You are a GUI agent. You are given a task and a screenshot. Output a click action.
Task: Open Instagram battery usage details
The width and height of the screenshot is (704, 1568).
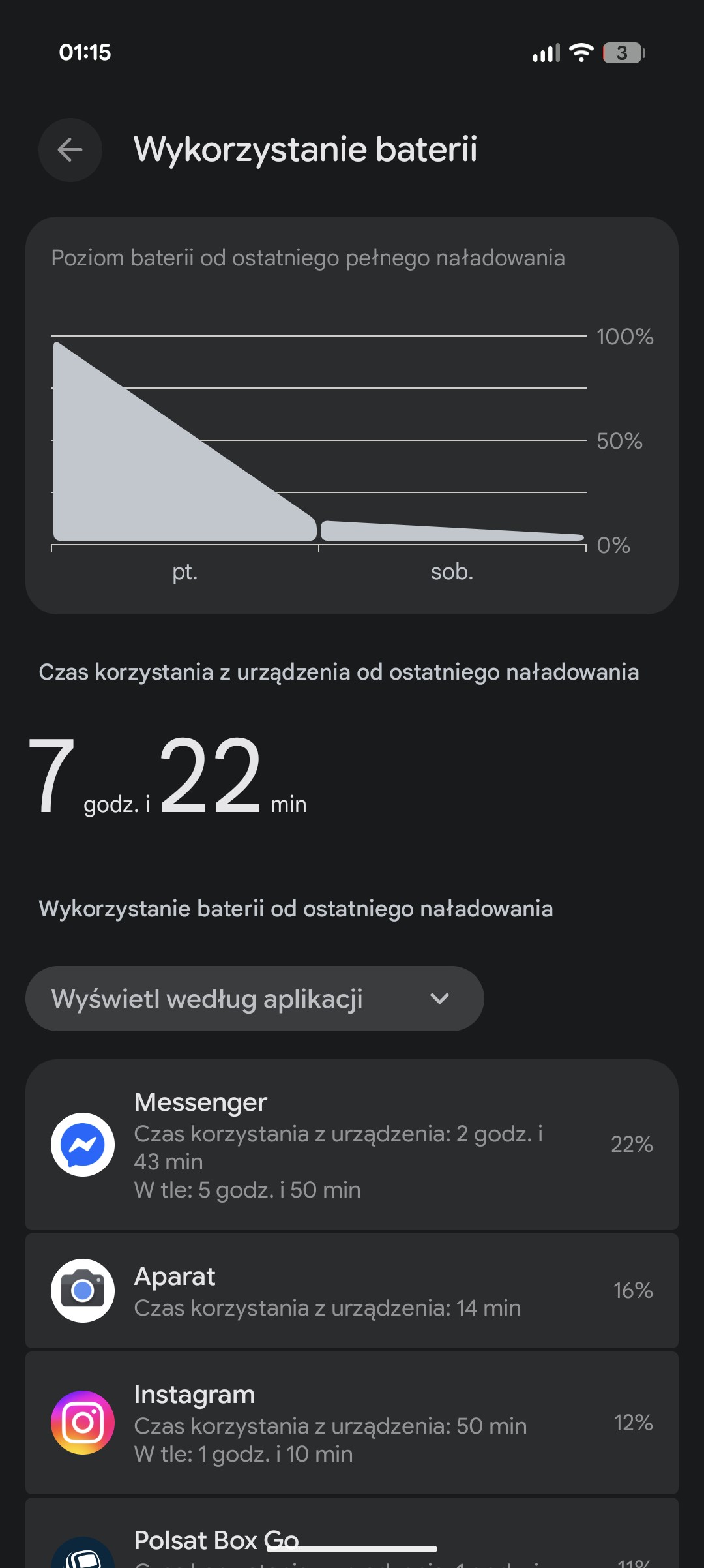pyautogui.click(x=352, y=1423)
